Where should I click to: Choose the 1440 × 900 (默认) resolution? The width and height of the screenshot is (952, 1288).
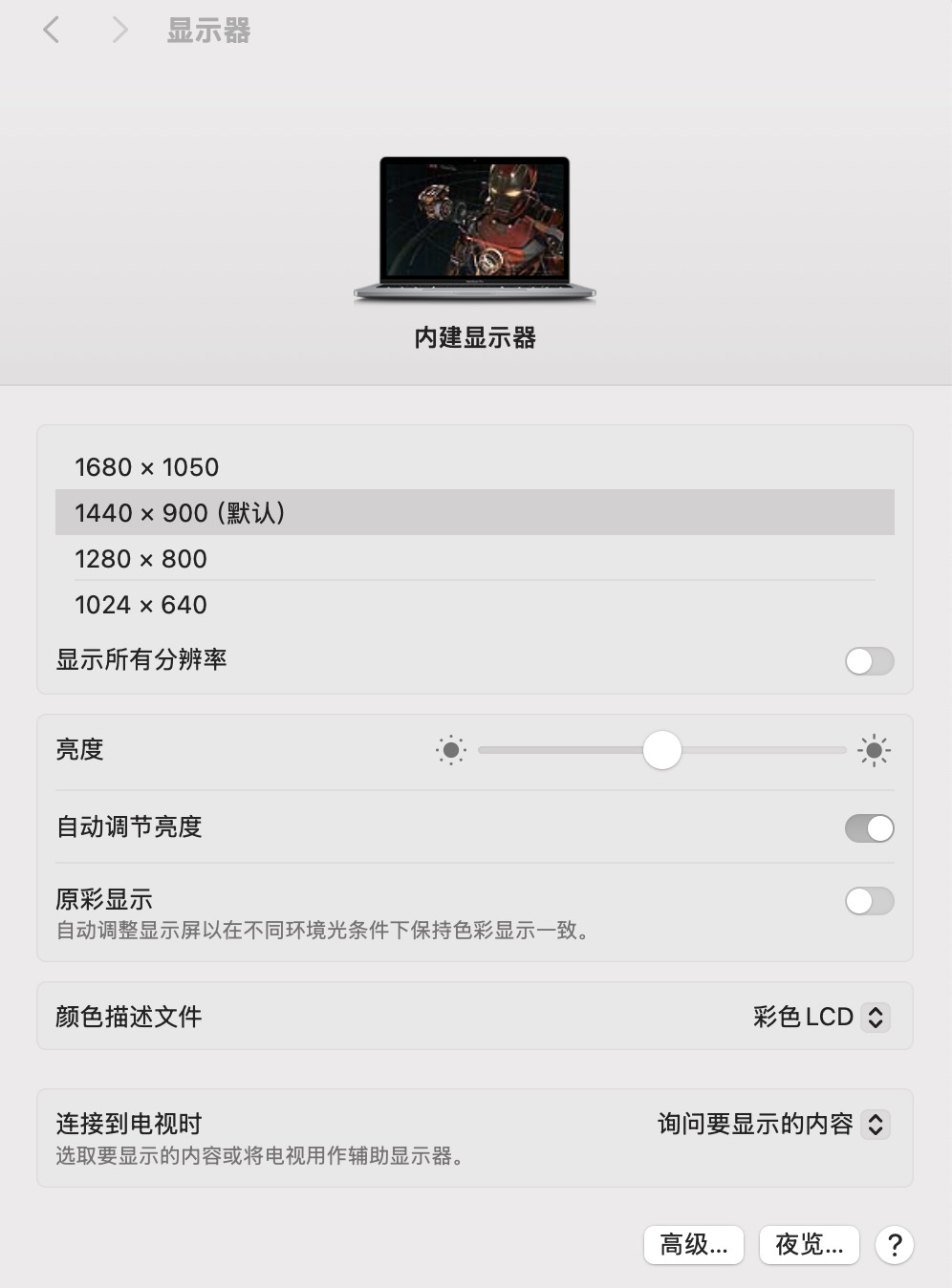pos(180,513)
